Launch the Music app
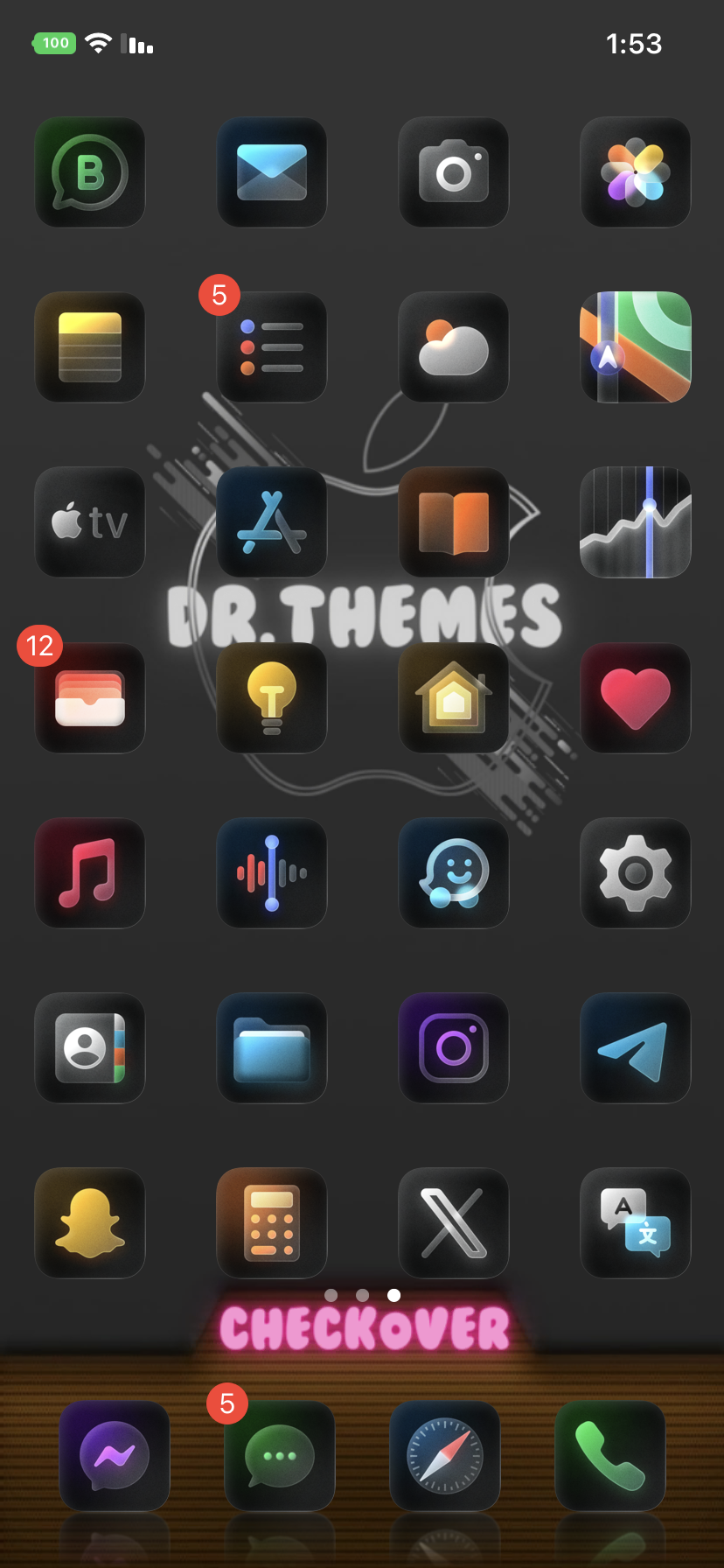 point(90,872)
